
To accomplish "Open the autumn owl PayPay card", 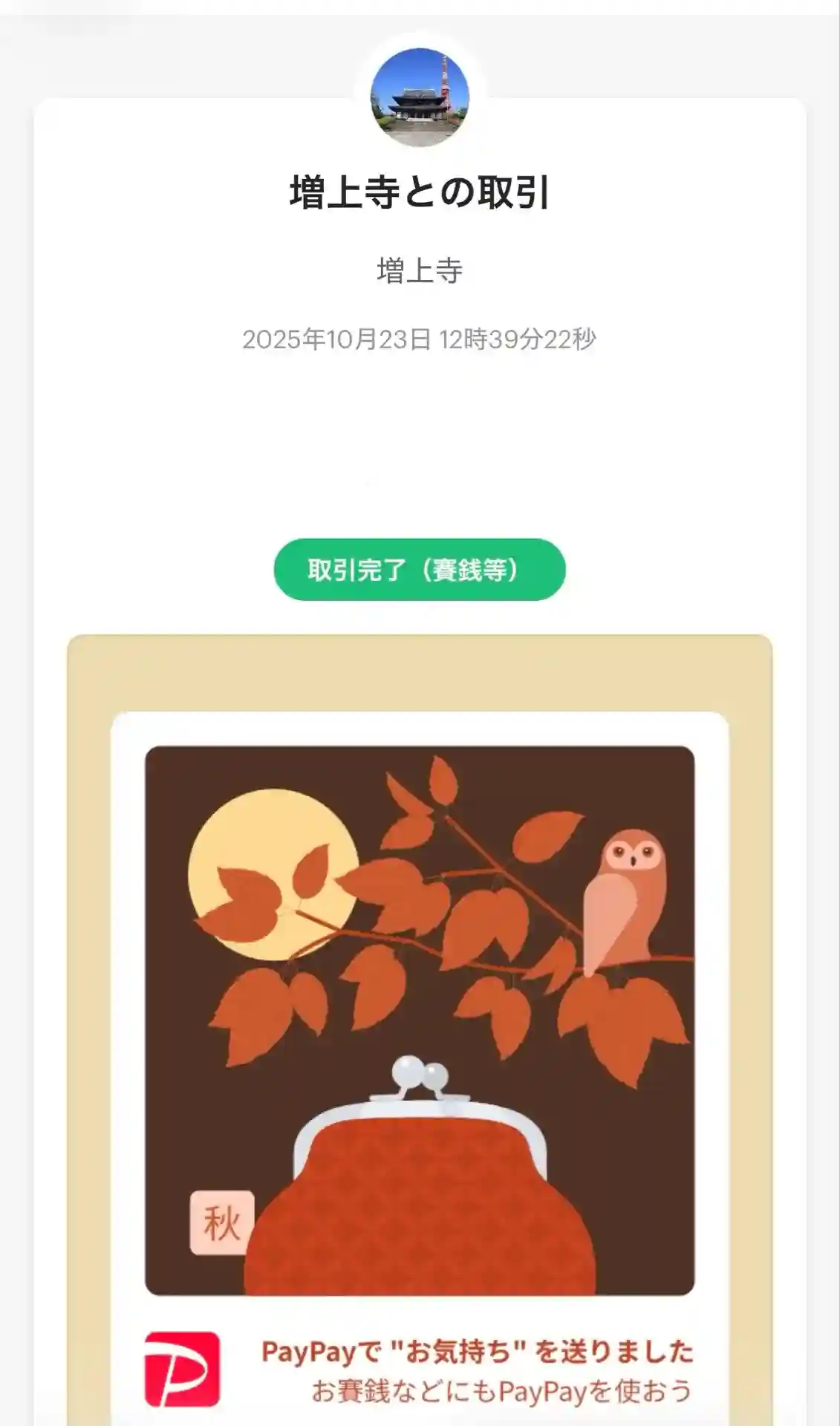I will 420,1021.
